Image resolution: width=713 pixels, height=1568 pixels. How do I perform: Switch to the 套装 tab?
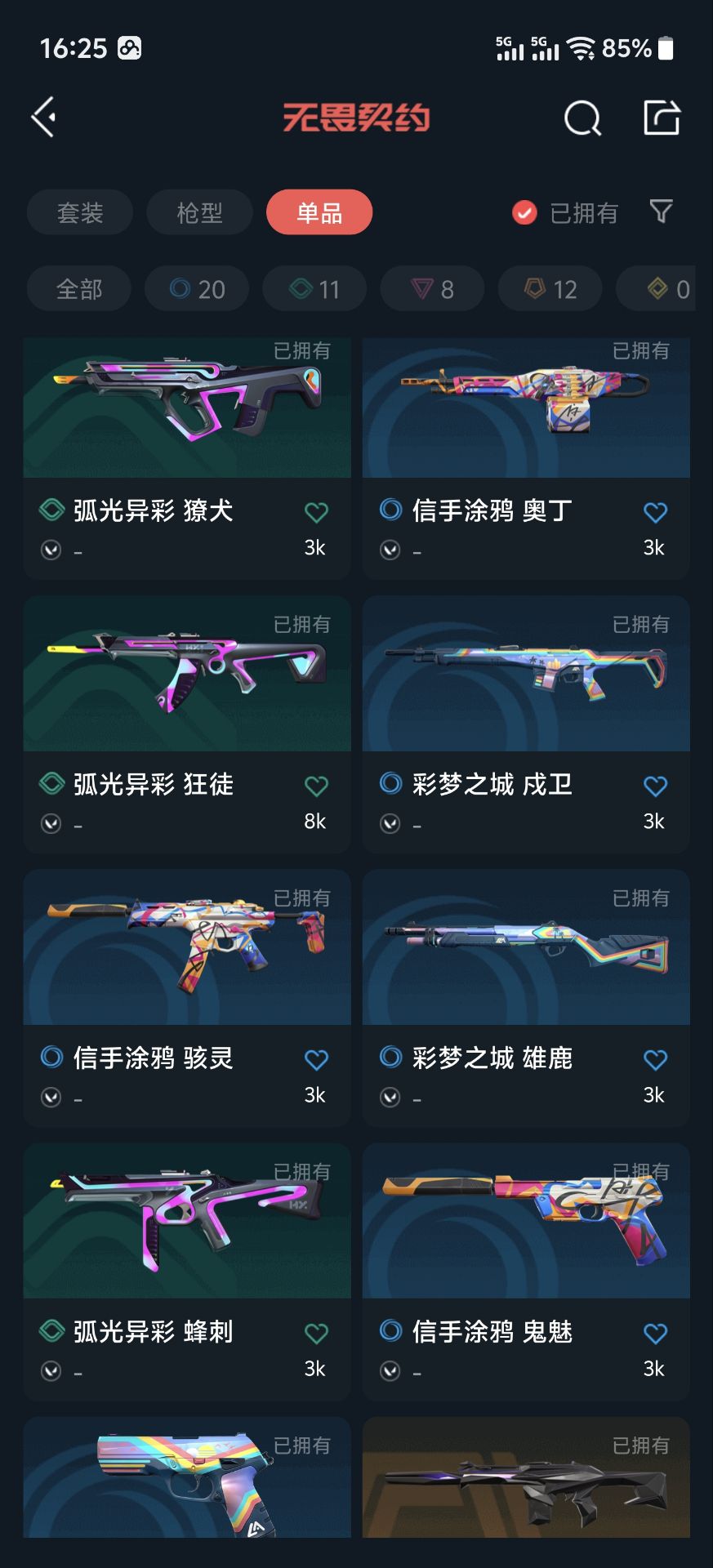coord(80,212)
